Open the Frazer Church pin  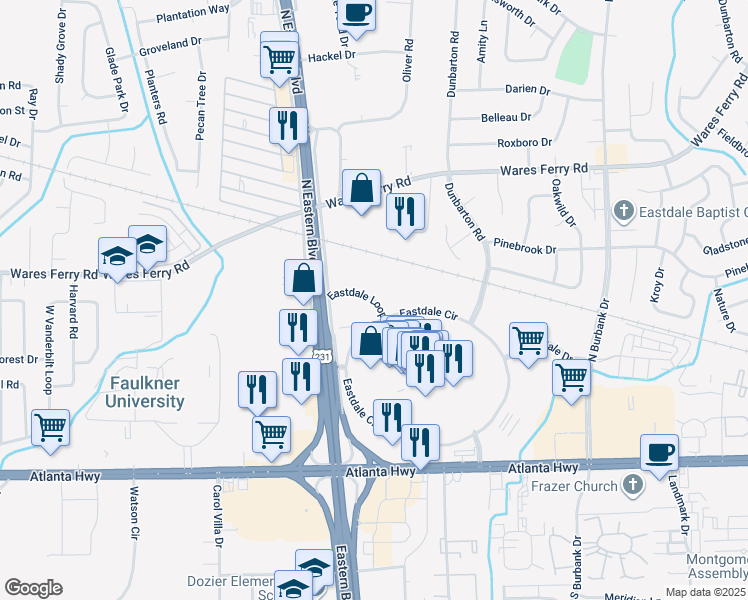pos(633,486)
